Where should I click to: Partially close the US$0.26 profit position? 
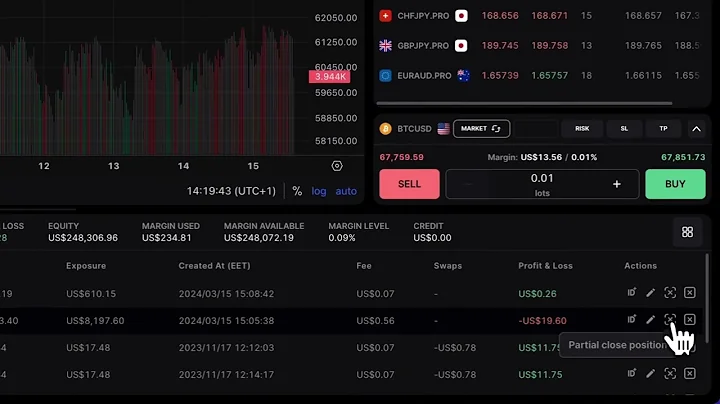670,293
